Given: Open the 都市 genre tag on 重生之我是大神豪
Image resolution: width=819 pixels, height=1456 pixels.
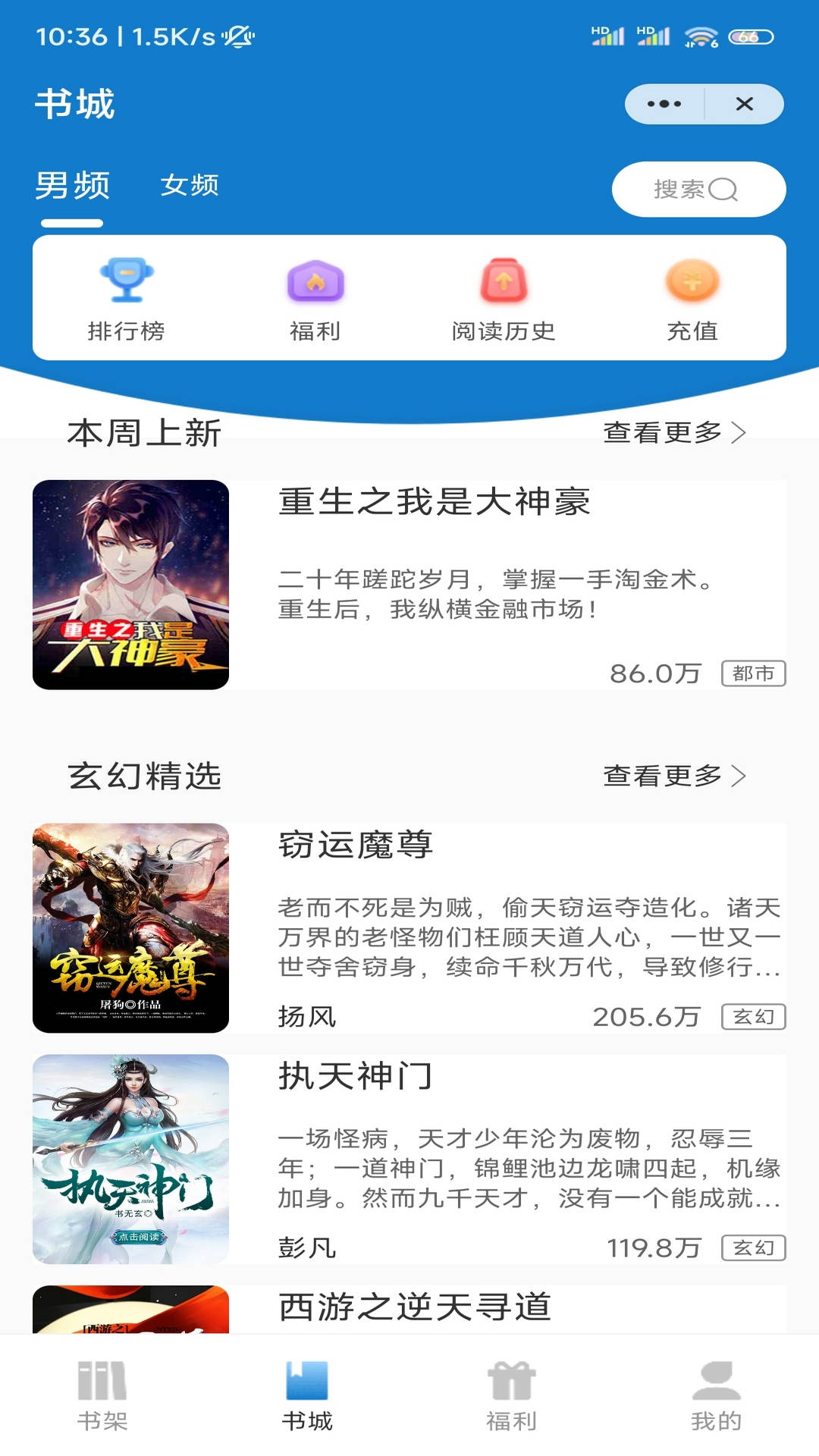Looking at the screenshot, I should coord(754,673).
